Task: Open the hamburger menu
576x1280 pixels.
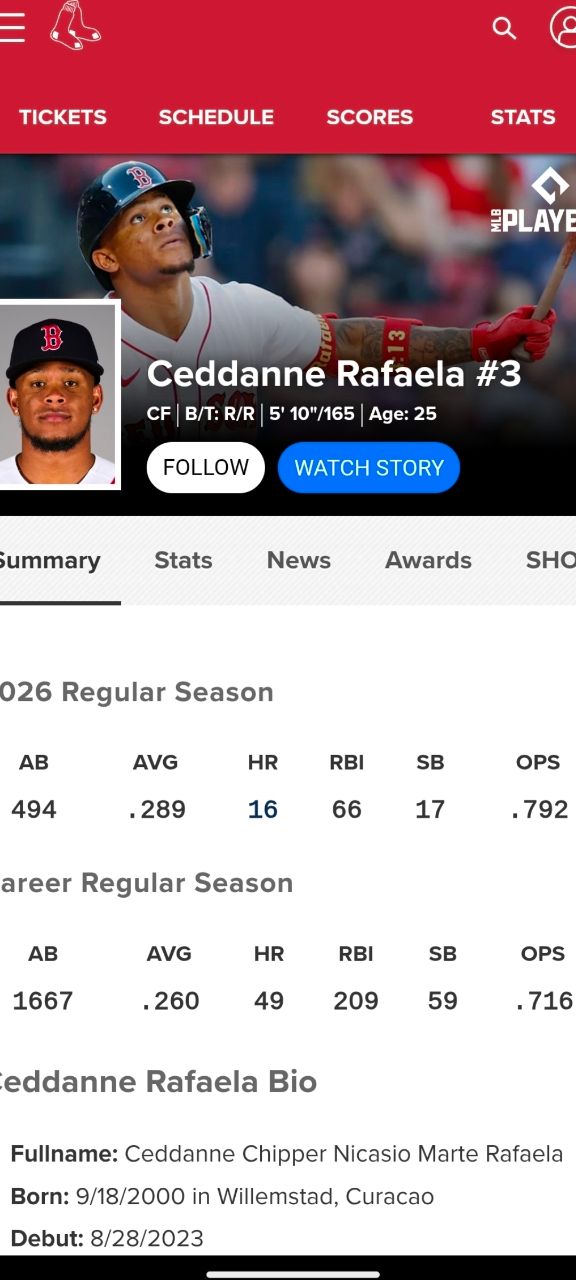Action: pyautogui.click(x=11, y=28)
